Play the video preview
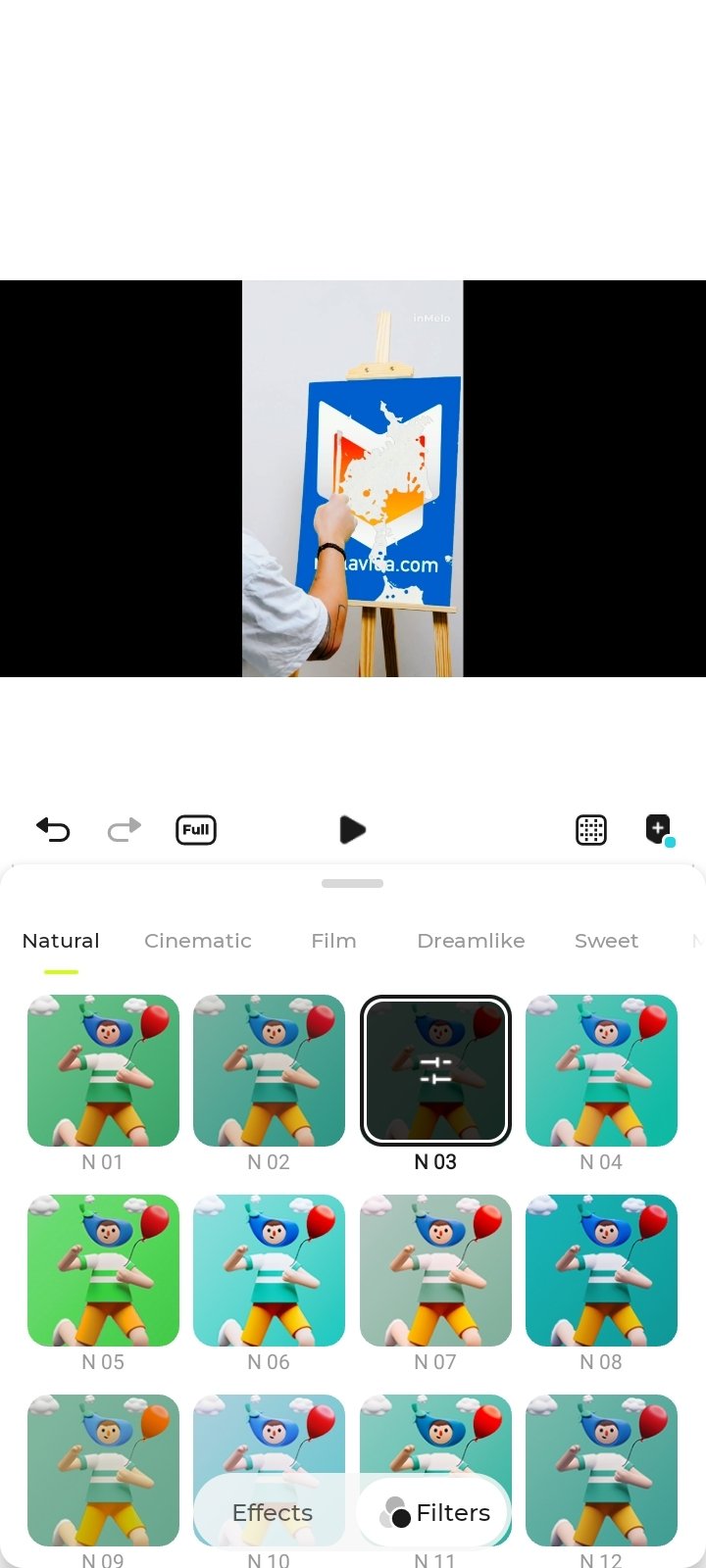The image size is (706, 1568). [x=352, y=830]
